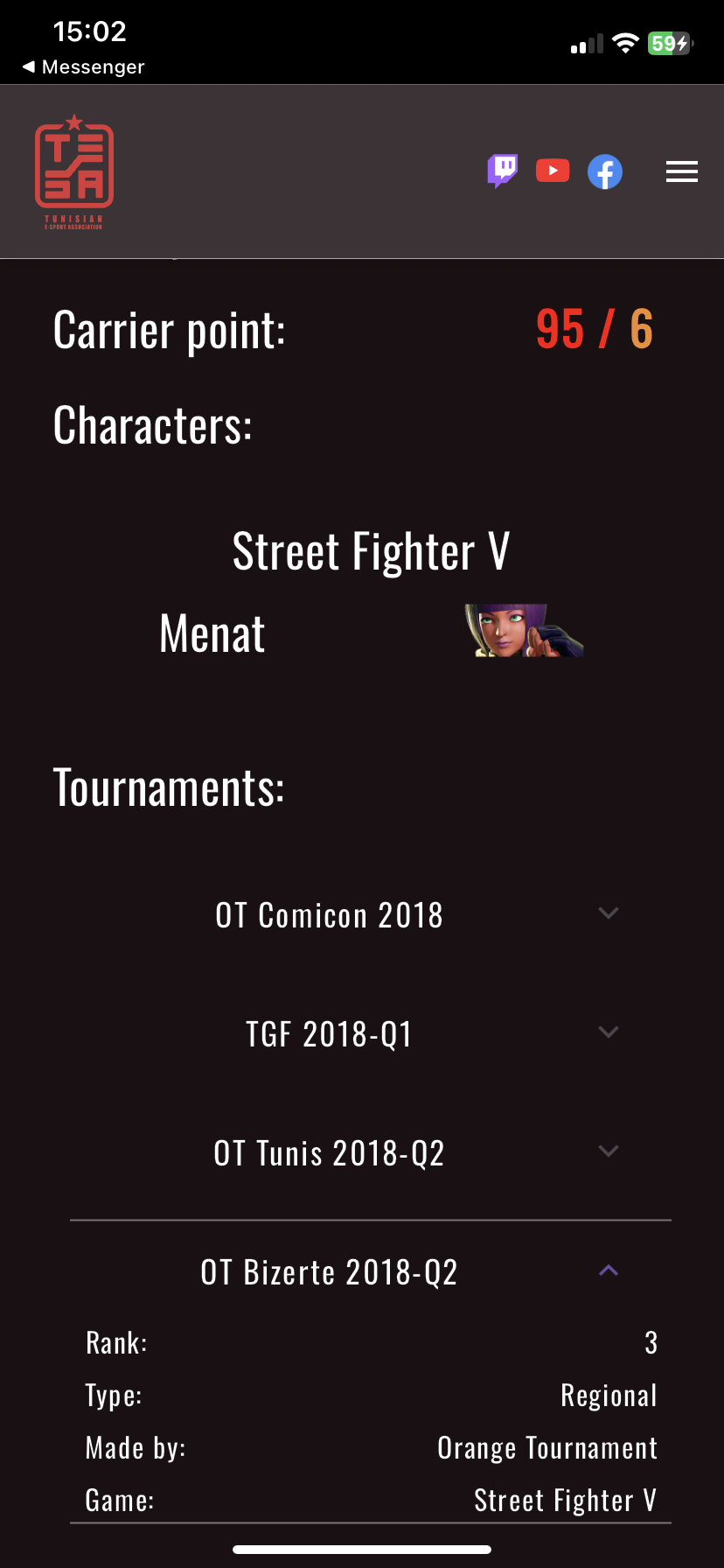Open the Twitch channel icon
Viewport: 724px width, 1568px height.
point(502,171)
